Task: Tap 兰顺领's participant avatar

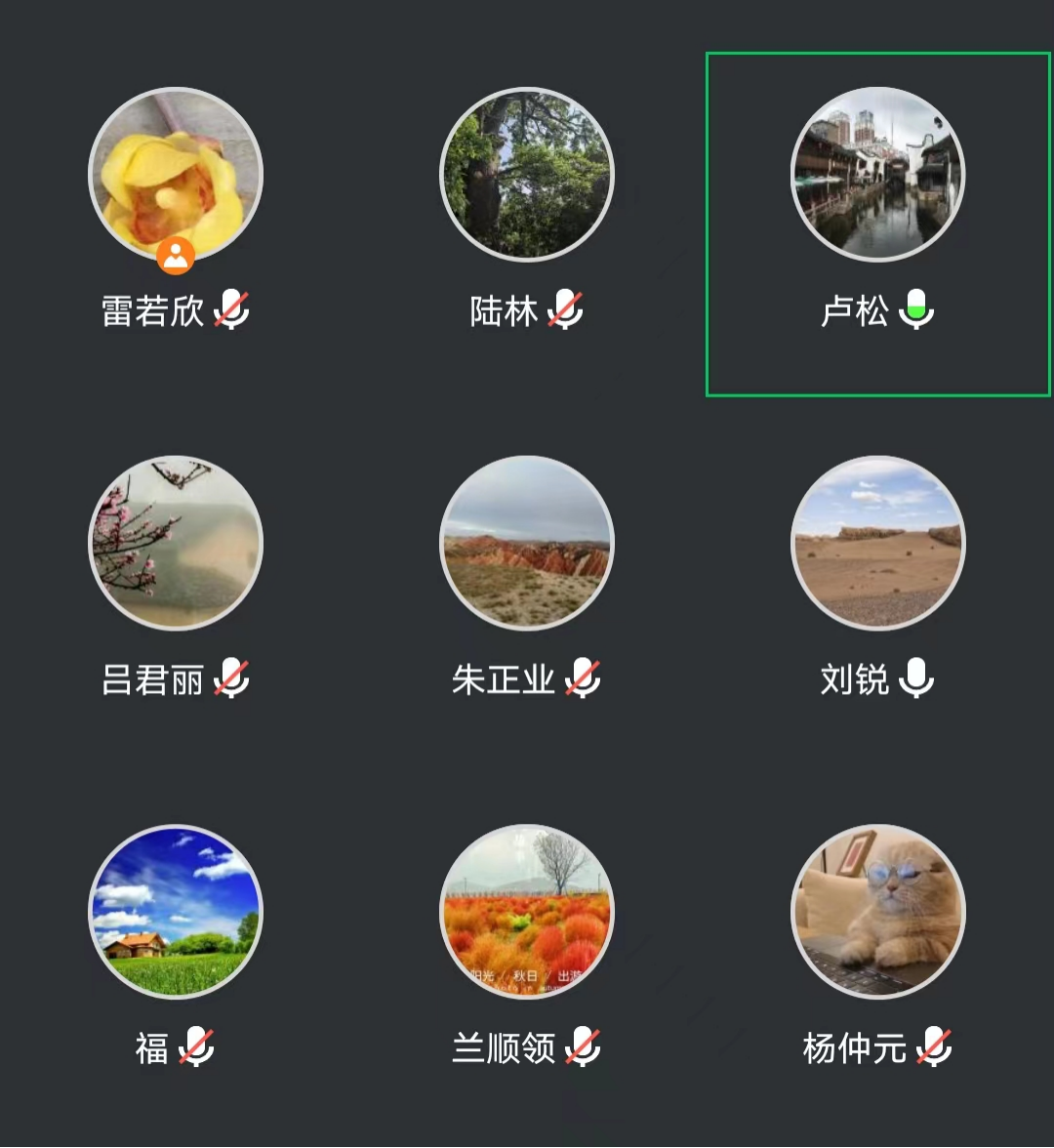Action: click(x=527, y=912)
